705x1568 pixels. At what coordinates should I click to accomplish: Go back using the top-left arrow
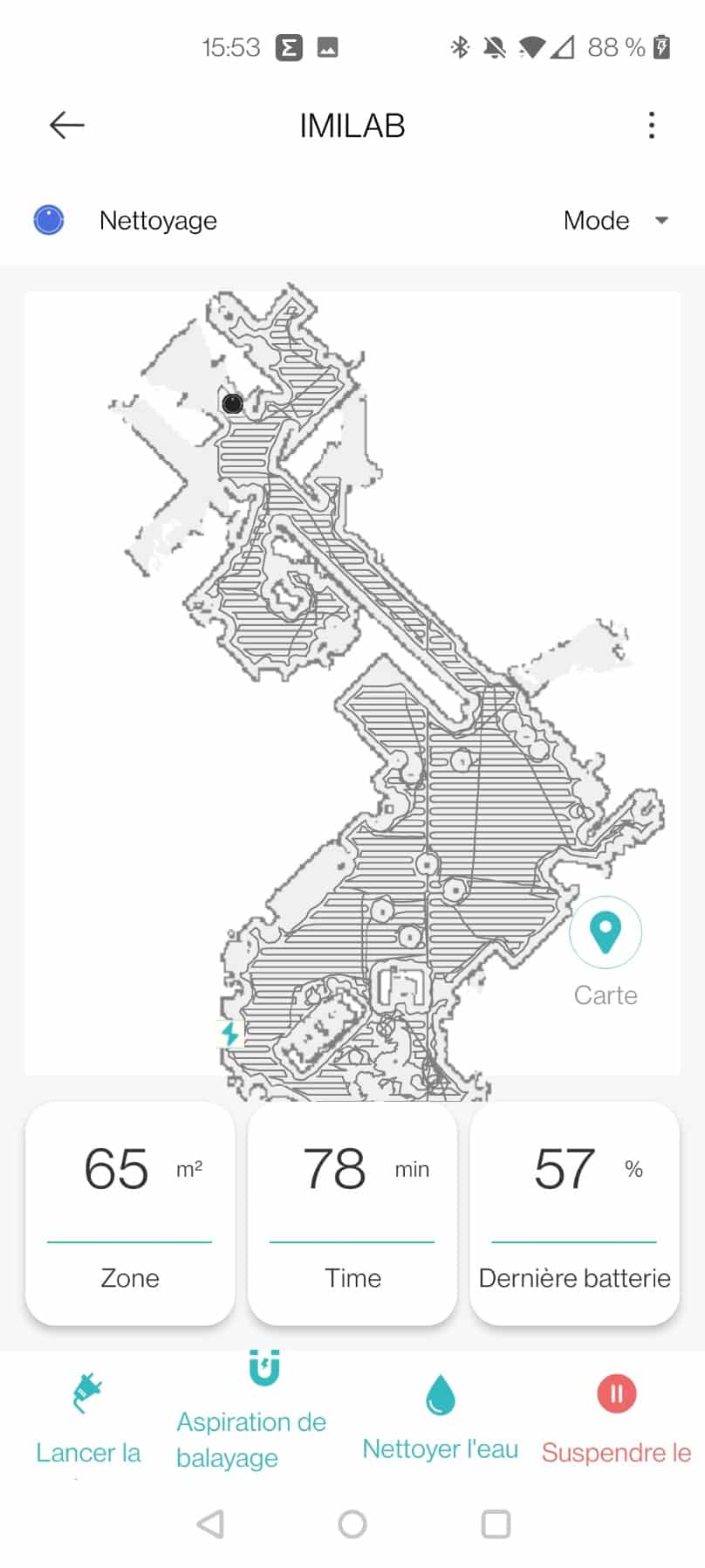[x=66, y=126]
